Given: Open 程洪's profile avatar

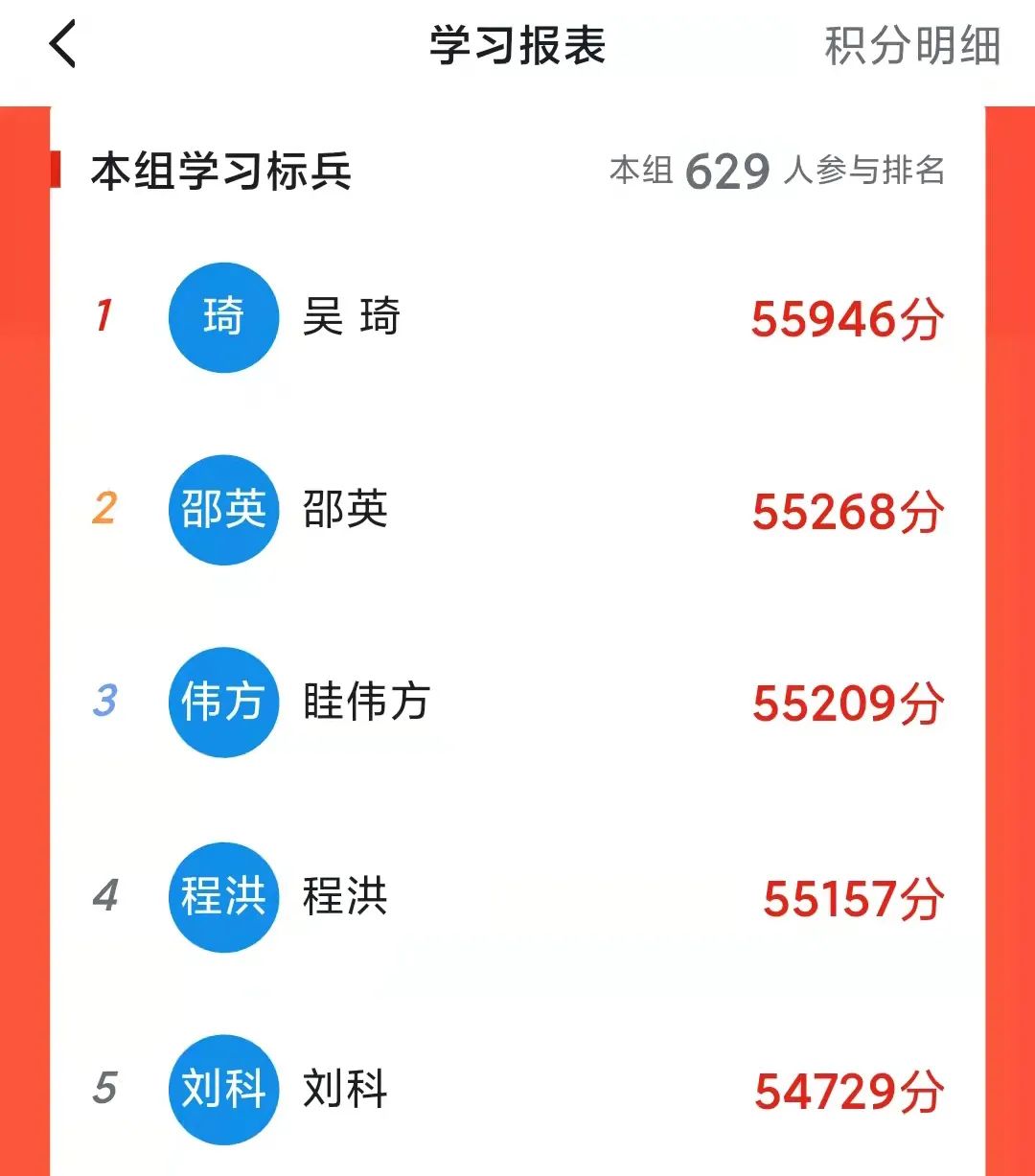Looking at the screenshot, I should coord(222,897).
